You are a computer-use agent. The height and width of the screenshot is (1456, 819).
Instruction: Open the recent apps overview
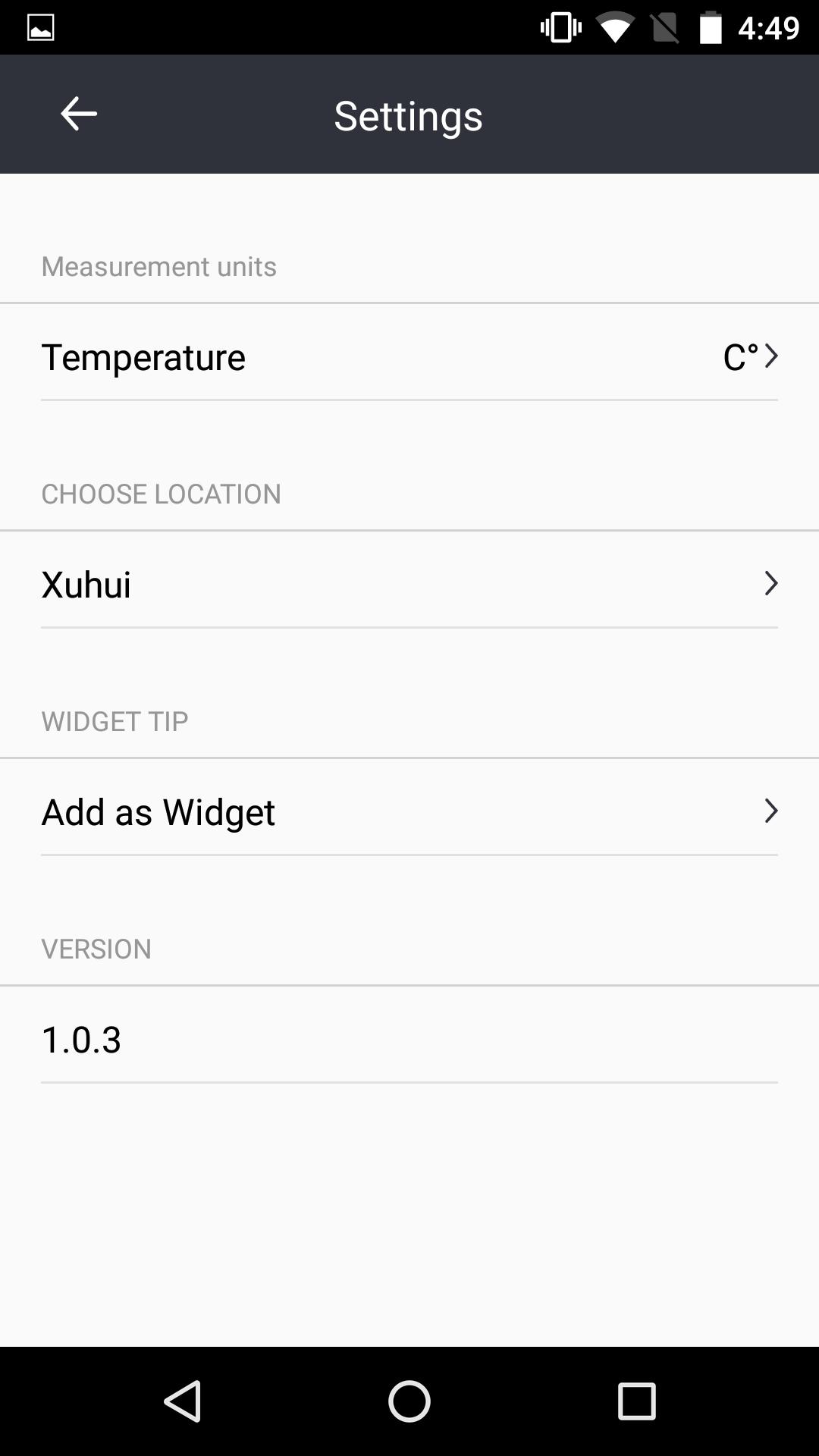click(636, 1401)
